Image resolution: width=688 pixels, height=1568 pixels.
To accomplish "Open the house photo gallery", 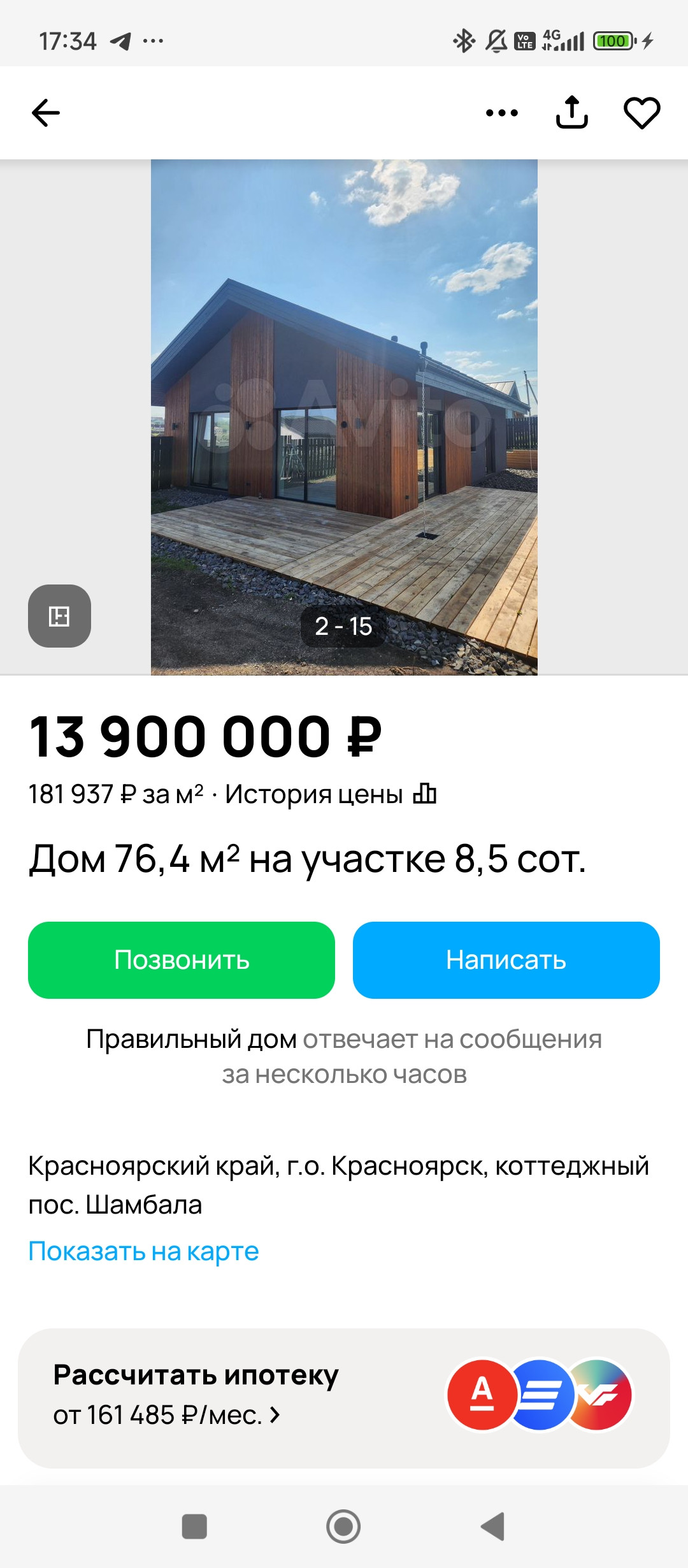I will (x=344, y=414).
